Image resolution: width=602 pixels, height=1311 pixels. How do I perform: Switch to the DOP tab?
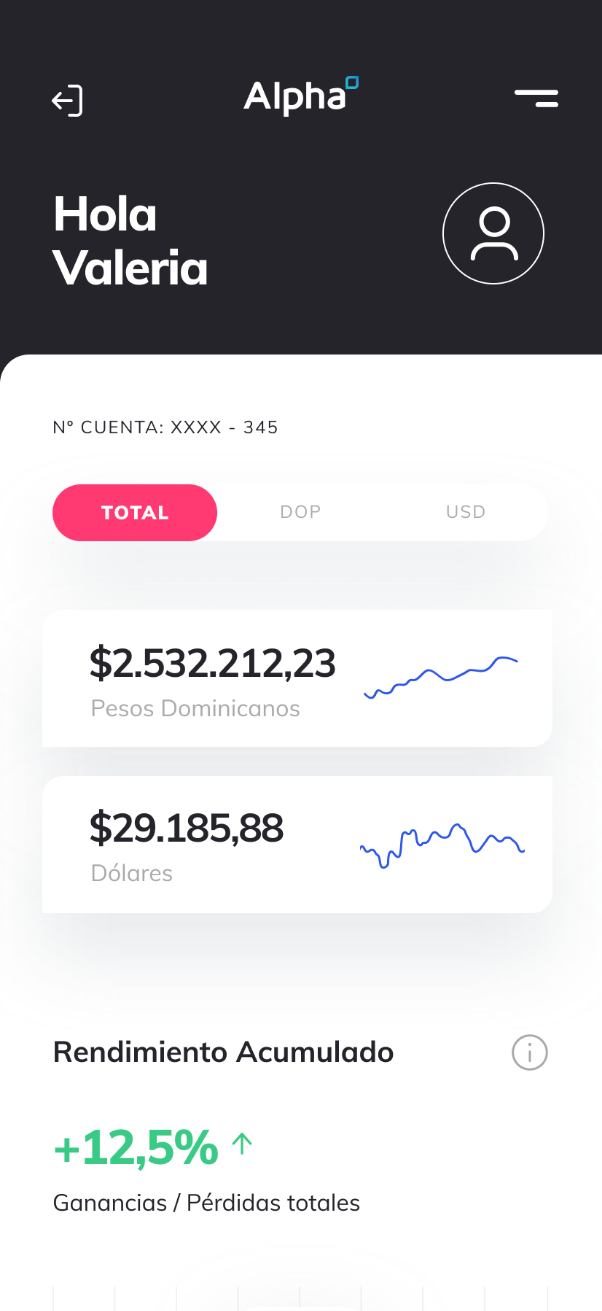(300, 513)
